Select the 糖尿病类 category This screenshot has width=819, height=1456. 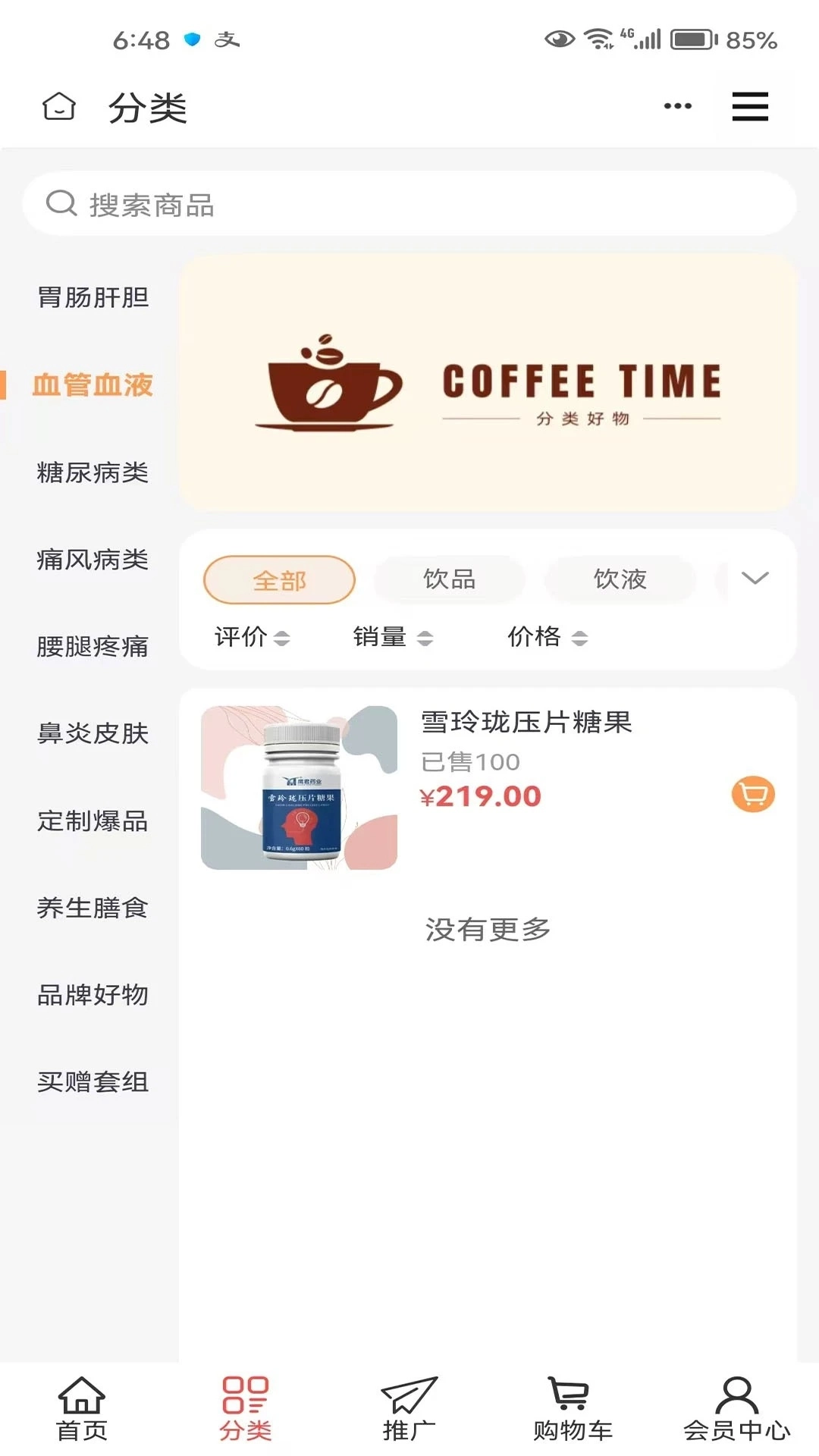click(93, 472)
